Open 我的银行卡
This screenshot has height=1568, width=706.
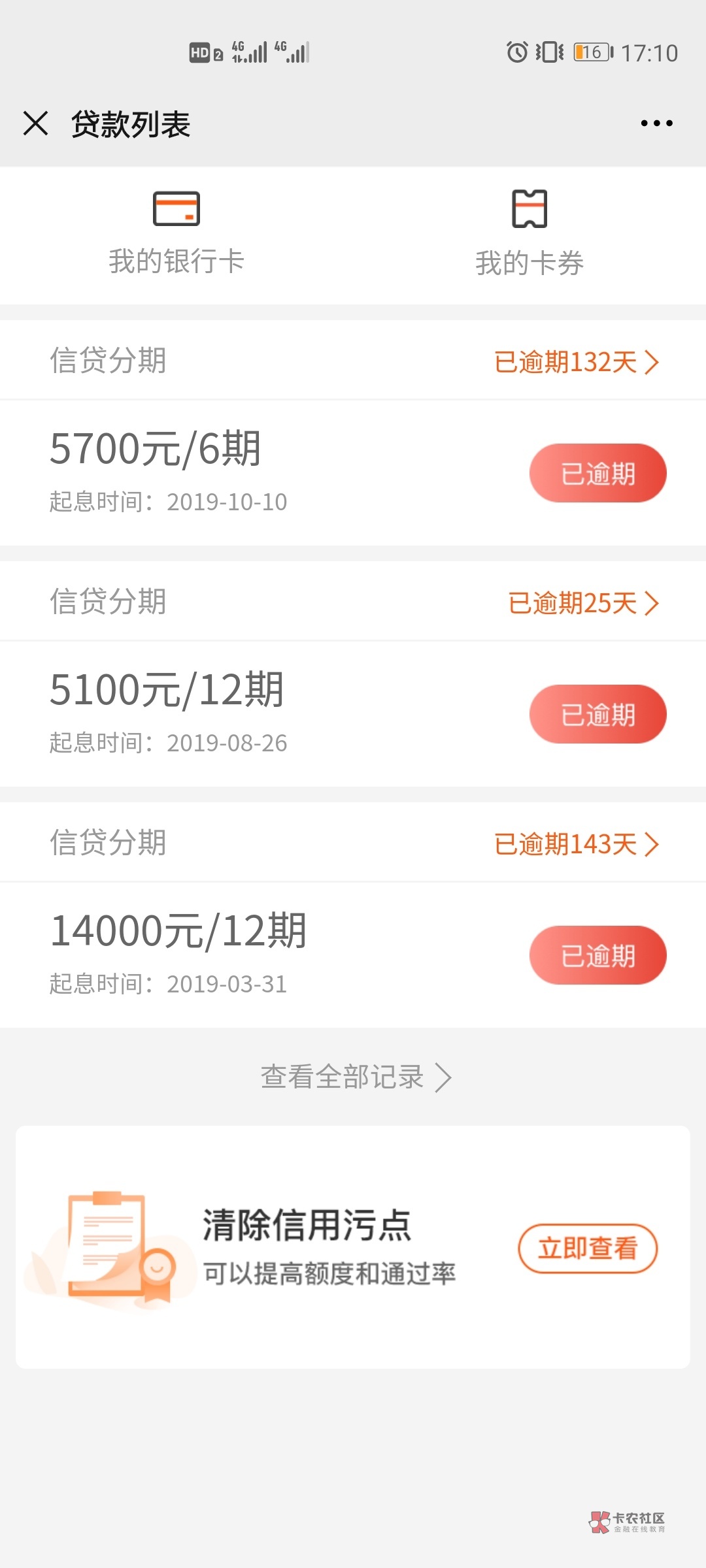point(176,234)
